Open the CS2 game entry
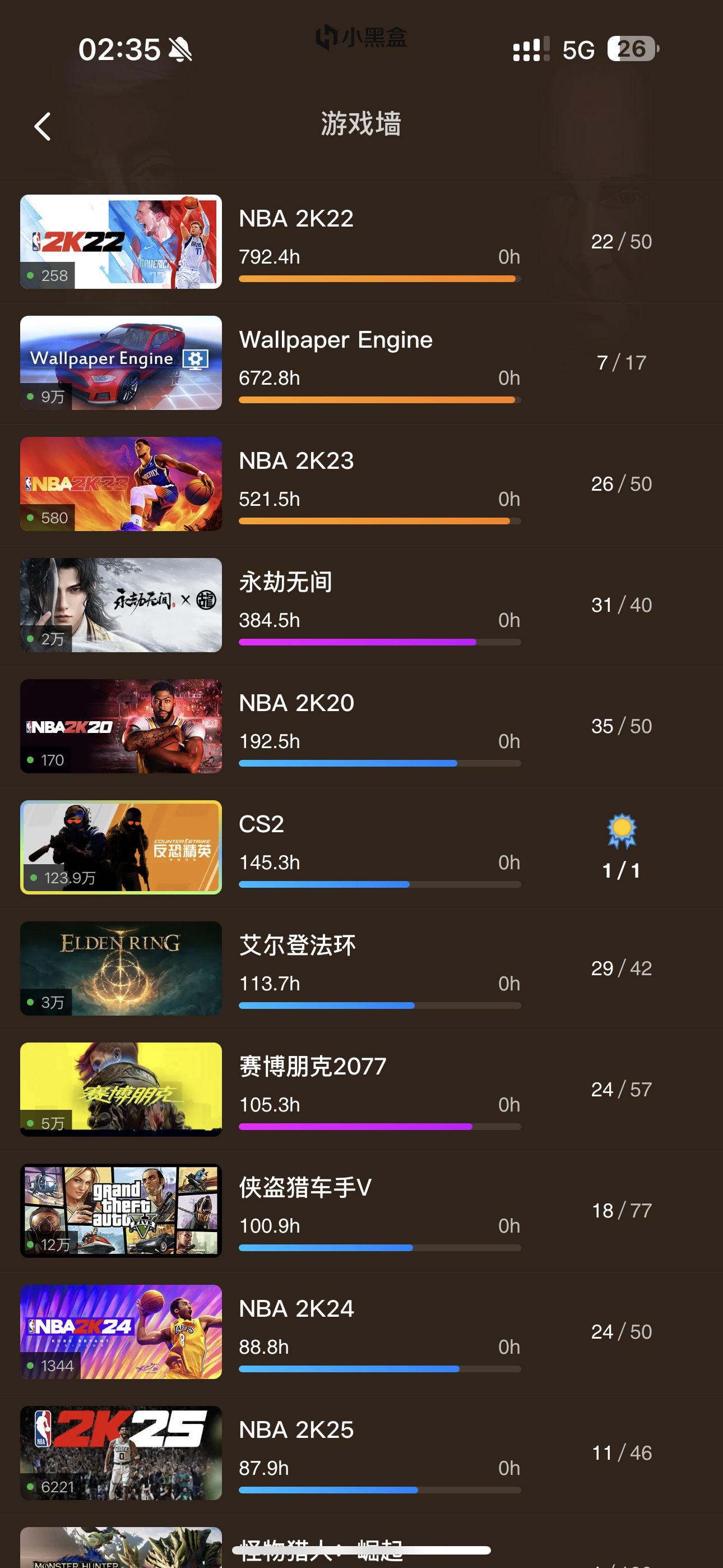 tap(361, 848)
